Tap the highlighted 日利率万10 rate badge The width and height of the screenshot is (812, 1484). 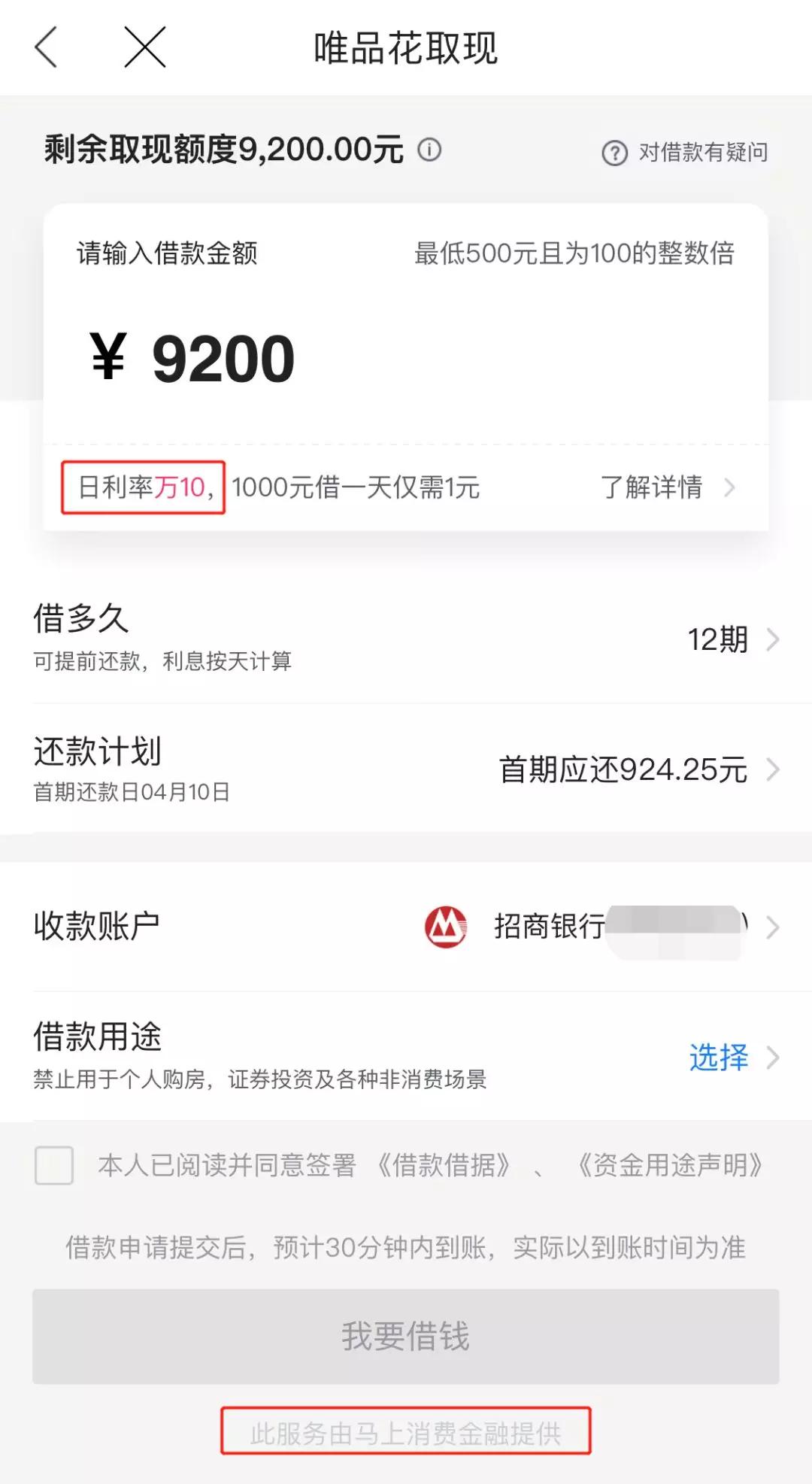pos(143,489)
